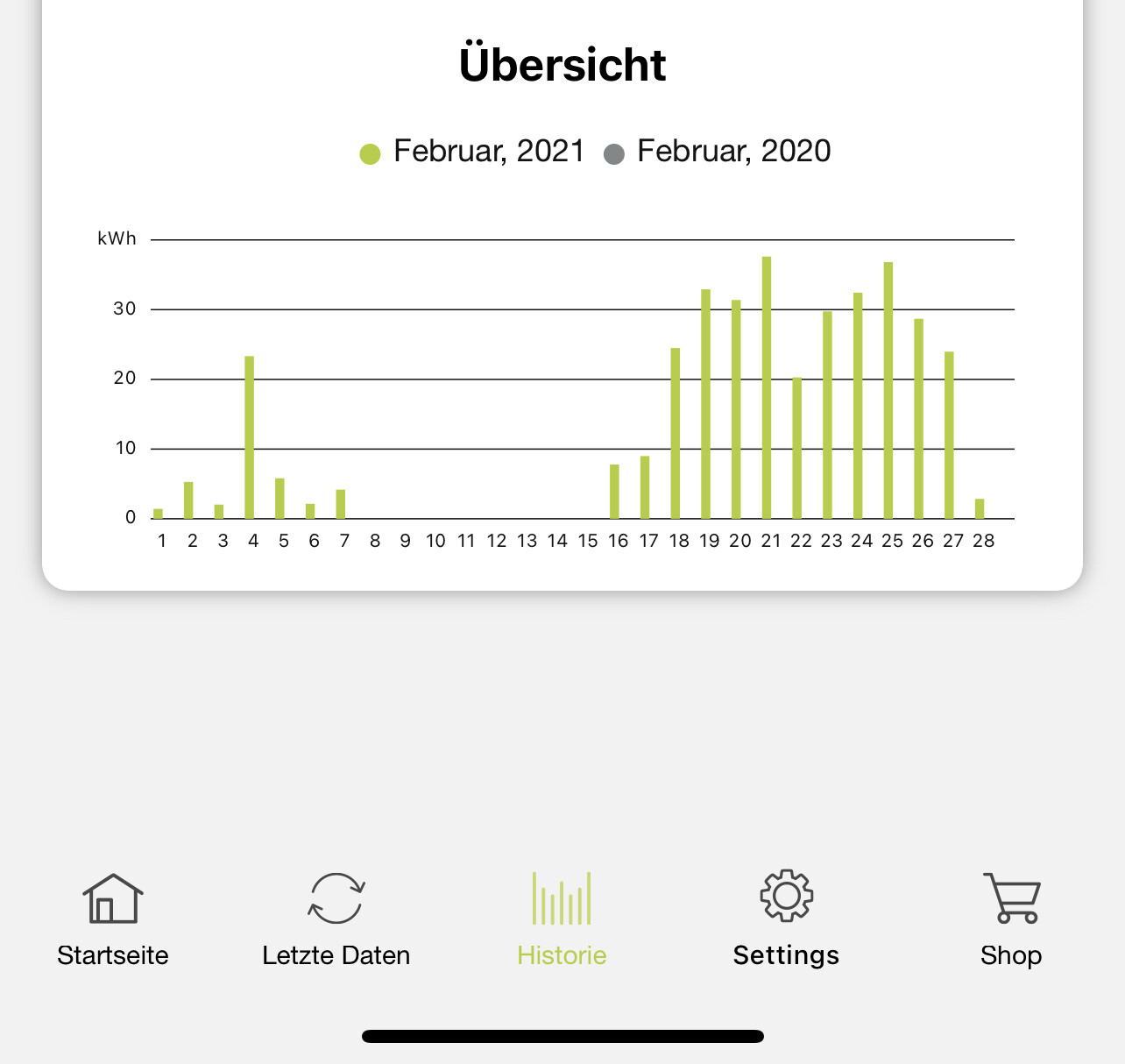Select the Historie tab
The image size is (1125, 1064).
tap(562, 919)
